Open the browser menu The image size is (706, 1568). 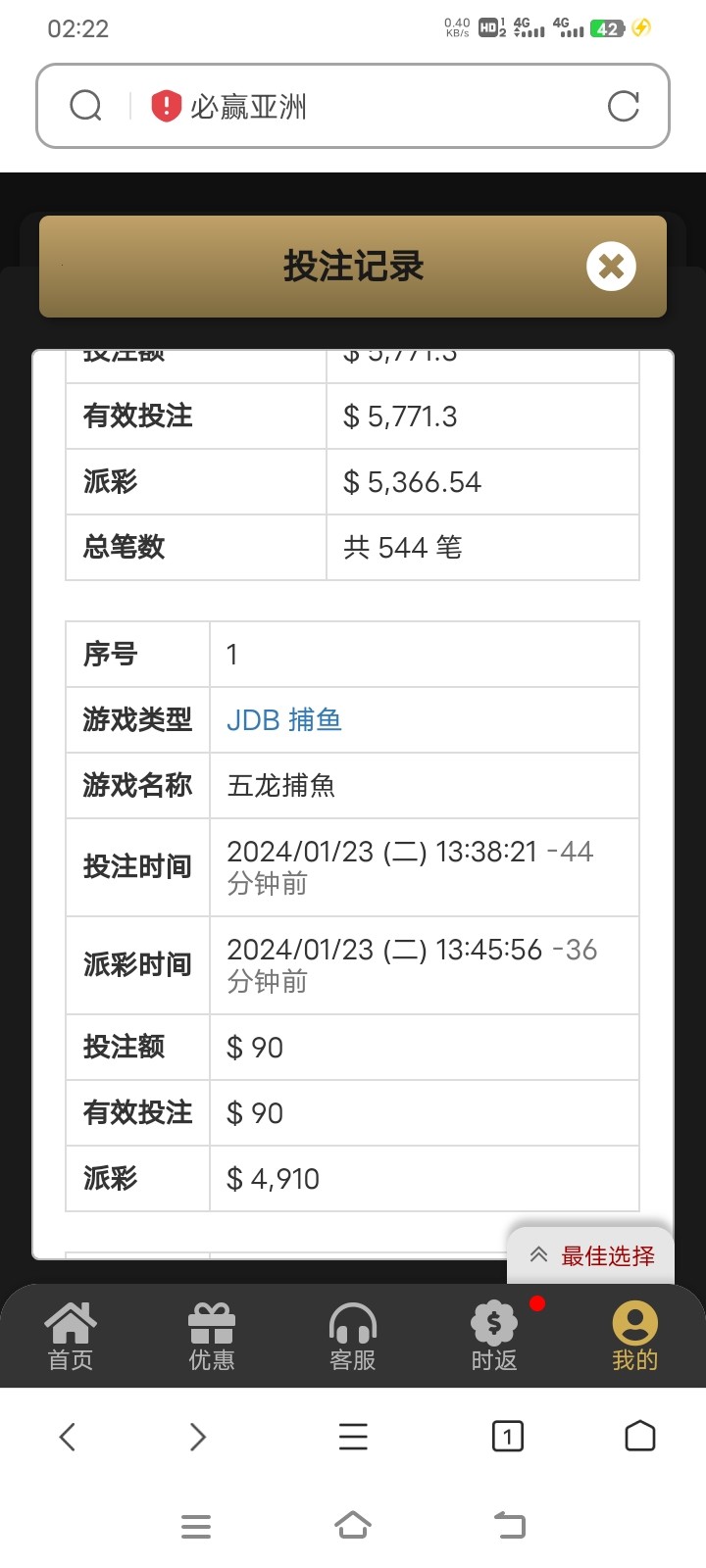(353, 1437)
